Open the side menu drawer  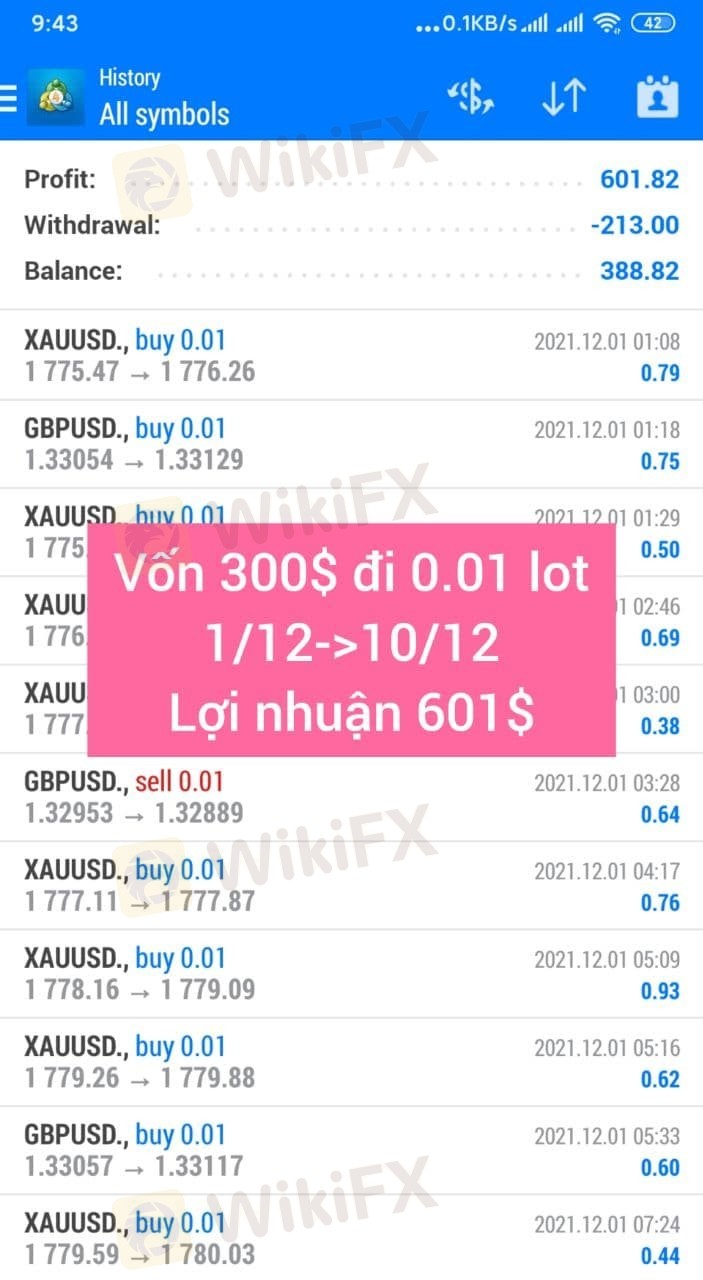10,97
